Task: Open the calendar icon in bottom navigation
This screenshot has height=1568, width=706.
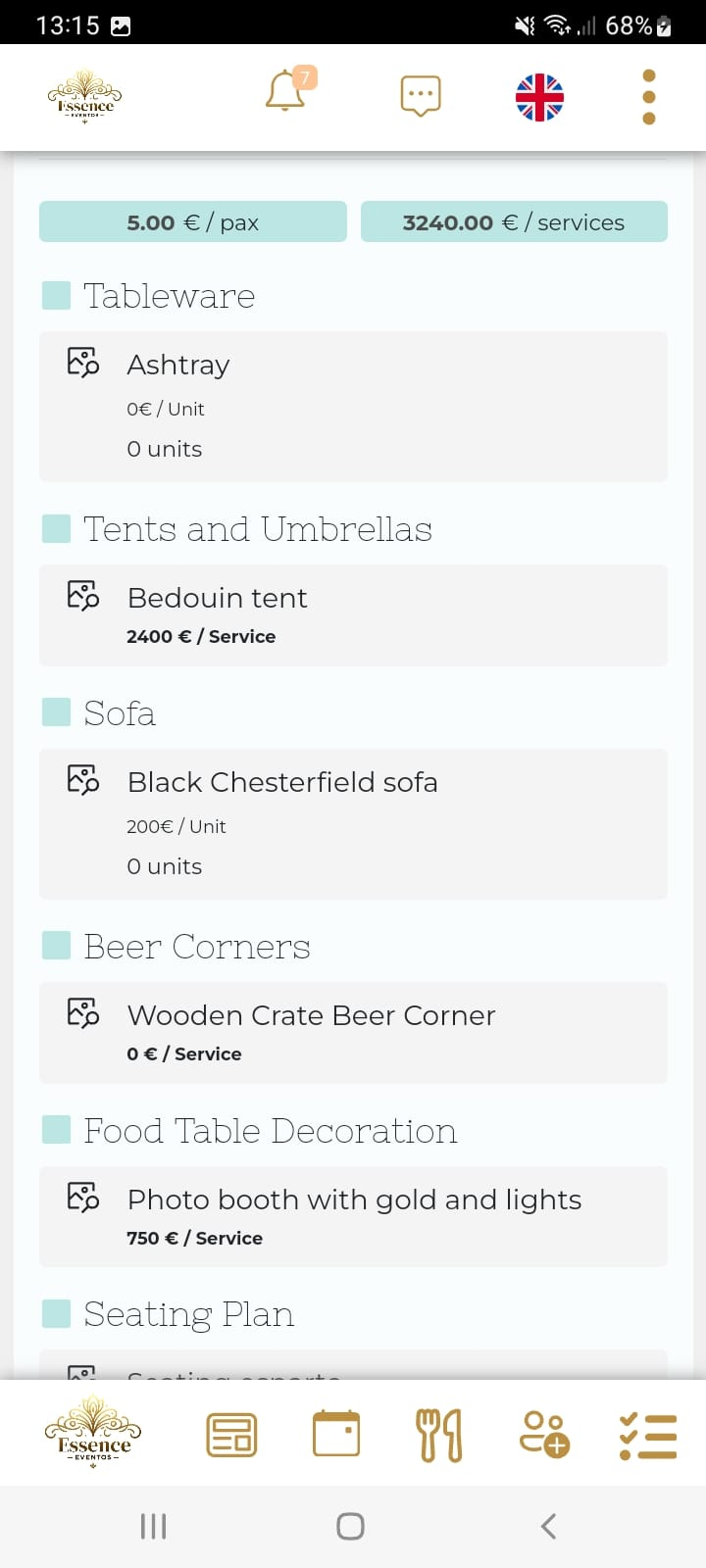Action: point(336,1433)
